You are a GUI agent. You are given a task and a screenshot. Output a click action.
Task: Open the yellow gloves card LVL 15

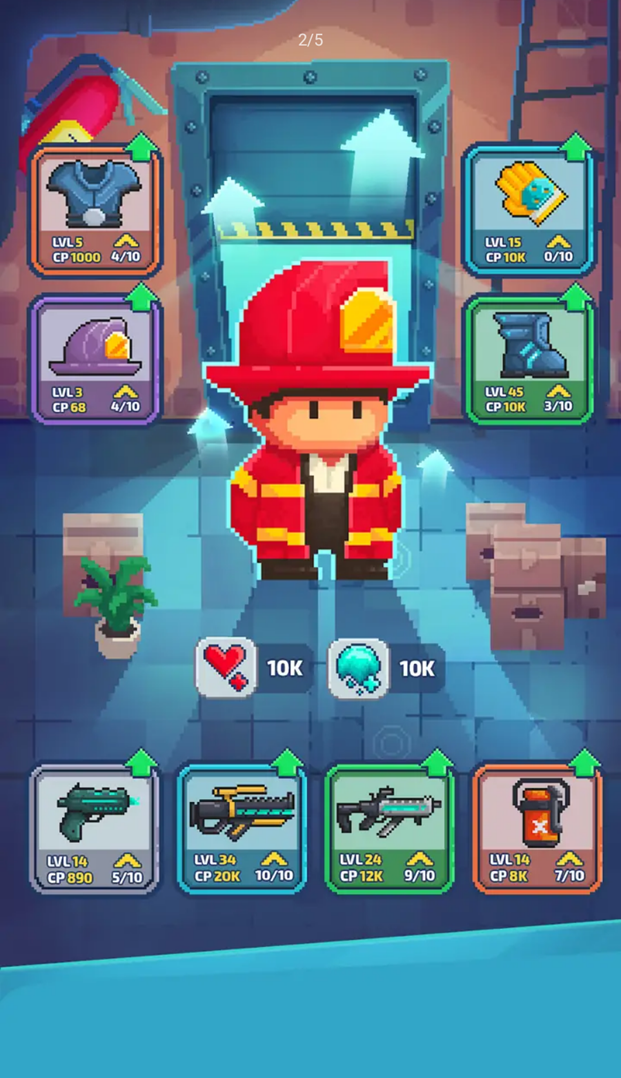pyautogui.click(x=528, y=210)
